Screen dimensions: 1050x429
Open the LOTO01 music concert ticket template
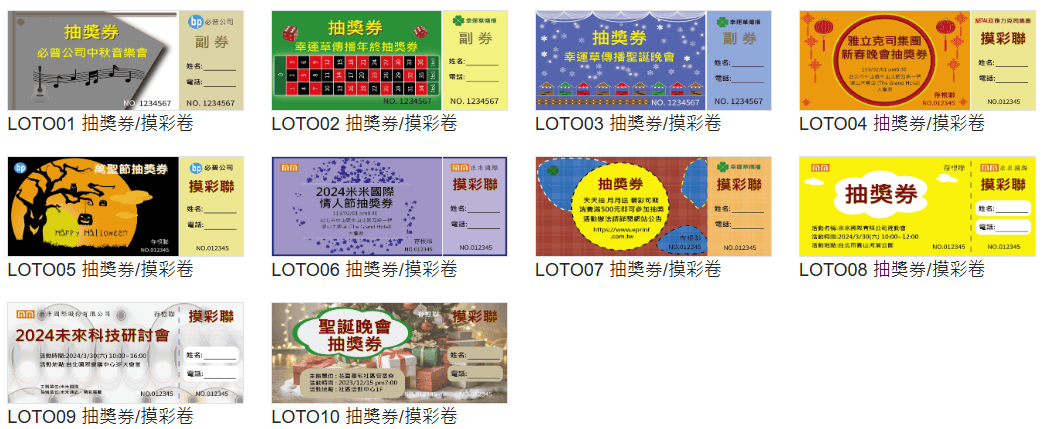(125, 60)
